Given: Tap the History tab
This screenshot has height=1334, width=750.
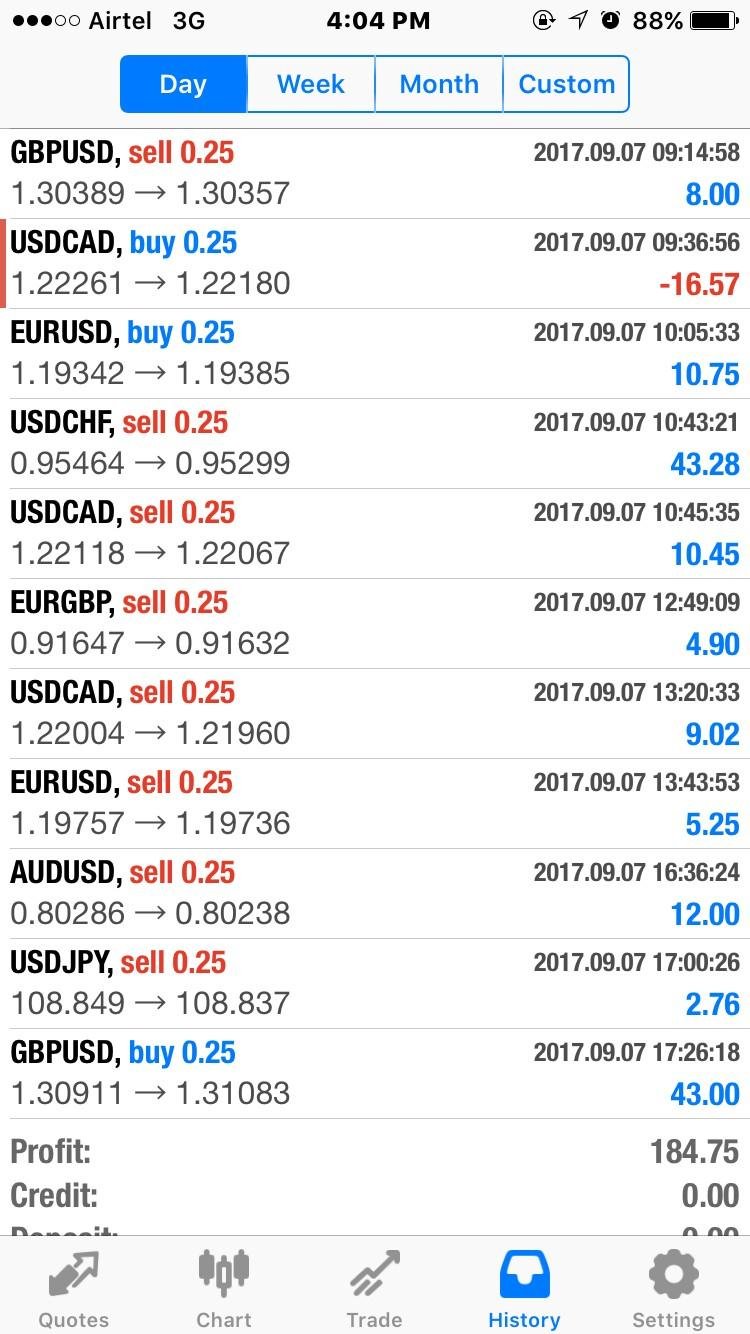Looking at the screenshot, I should [x=524, y=1288].
